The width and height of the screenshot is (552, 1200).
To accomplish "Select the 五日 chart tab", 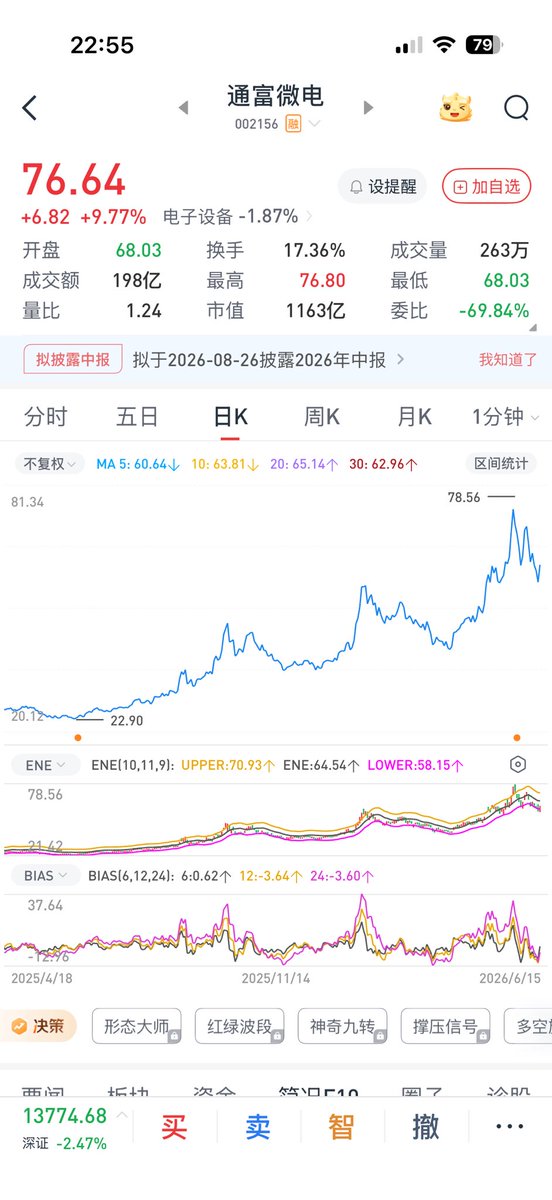I will (138, 417).
